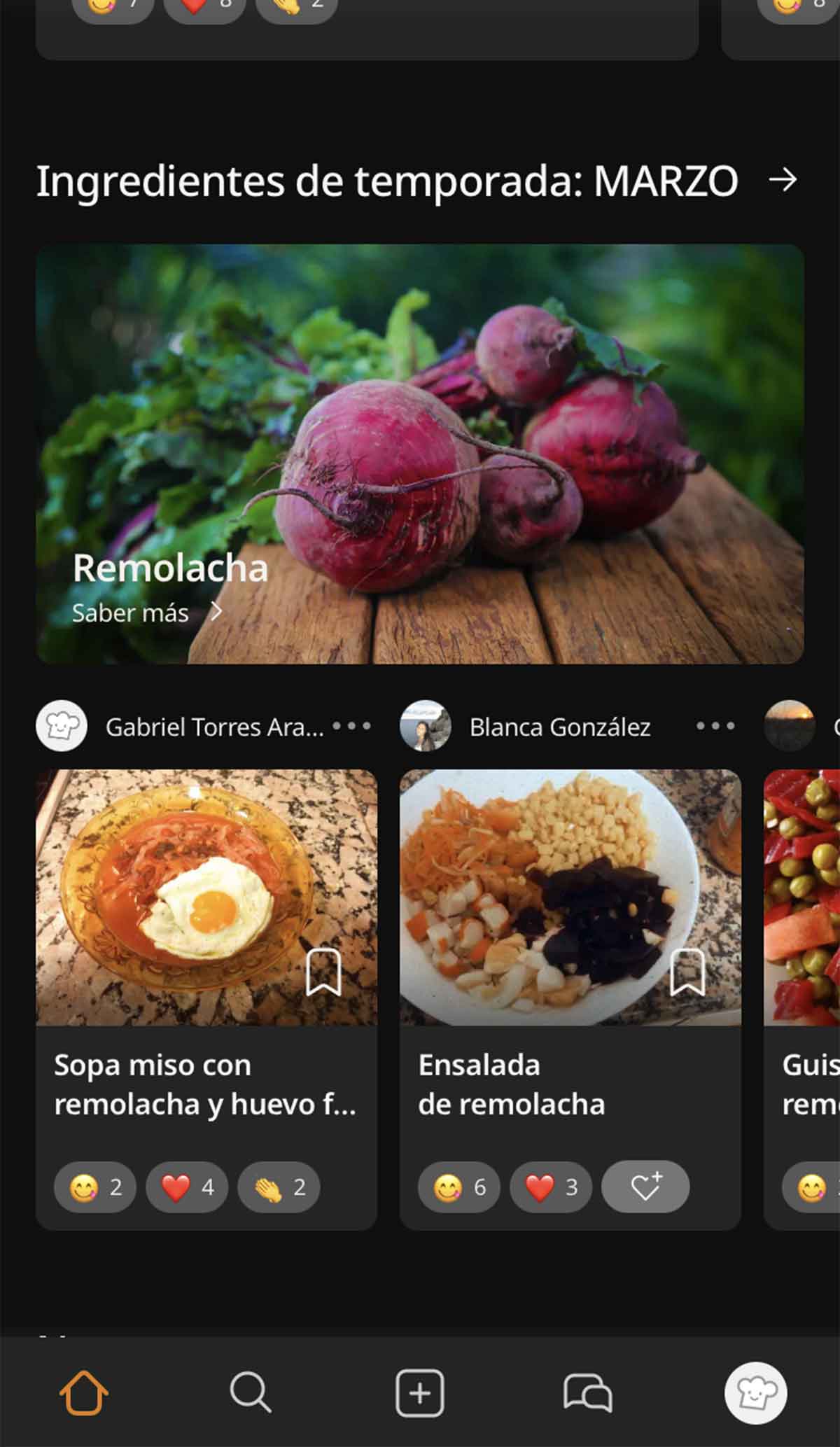Toggle the clap reaction on Sopa miso
The height and width of the screenshot is (1447, 840).
279,1187
